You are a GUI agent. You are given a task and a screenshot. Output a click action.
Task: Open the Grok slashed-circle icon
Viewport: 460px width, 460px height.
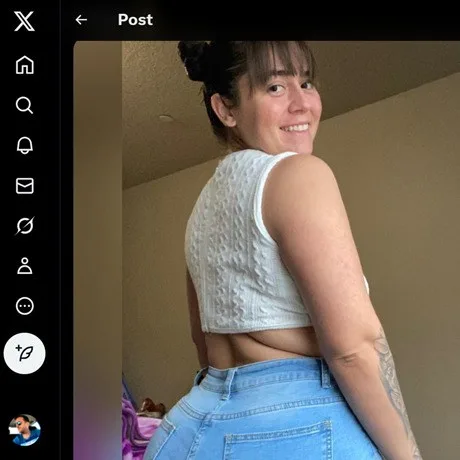(x=25, y=226)
